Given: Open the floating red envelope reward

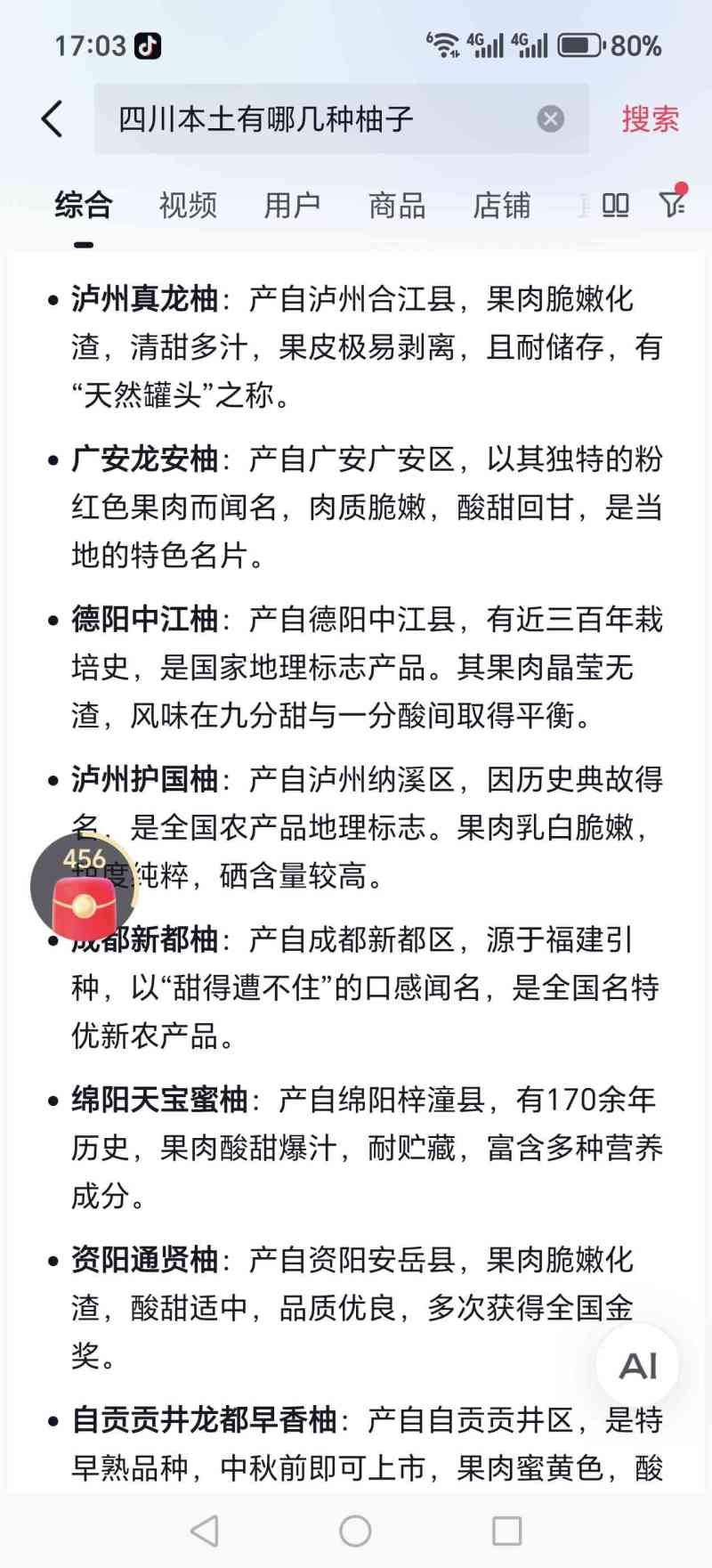Looking at the screenshot, I should click(83, 888).
